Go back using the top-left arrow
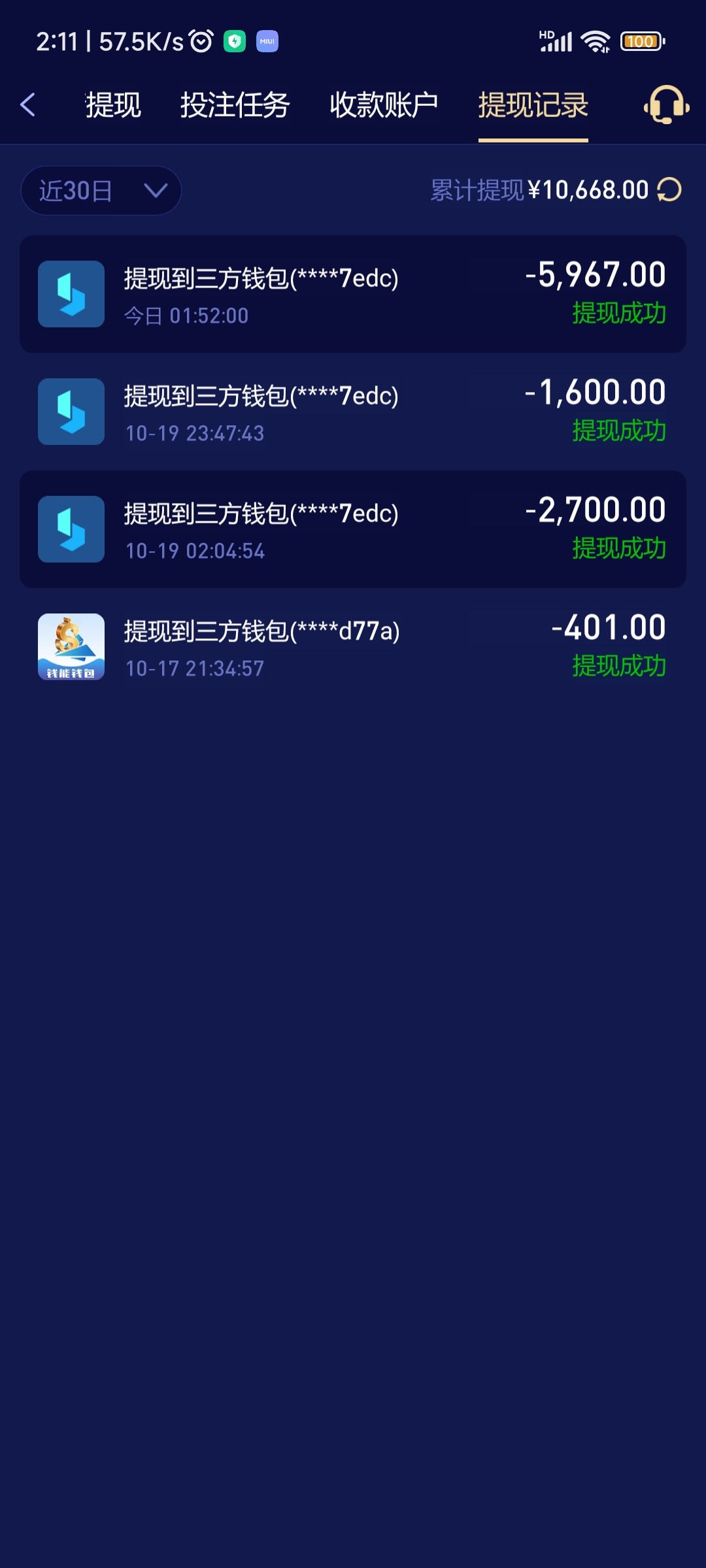The height and width of the screenshot is (1568, 706). tap(28, 105)
